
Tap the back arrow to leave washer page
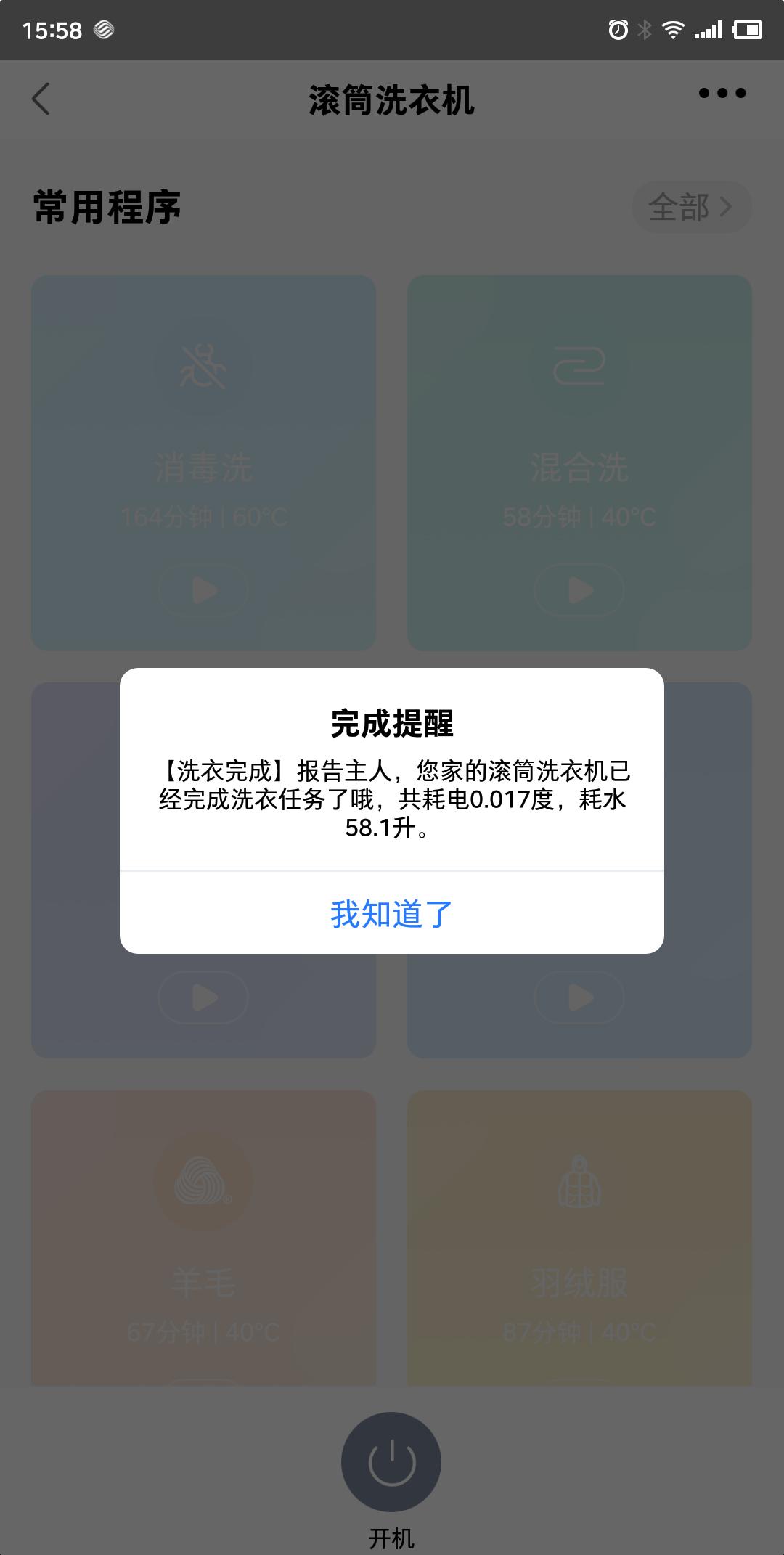tap(41, 99)
